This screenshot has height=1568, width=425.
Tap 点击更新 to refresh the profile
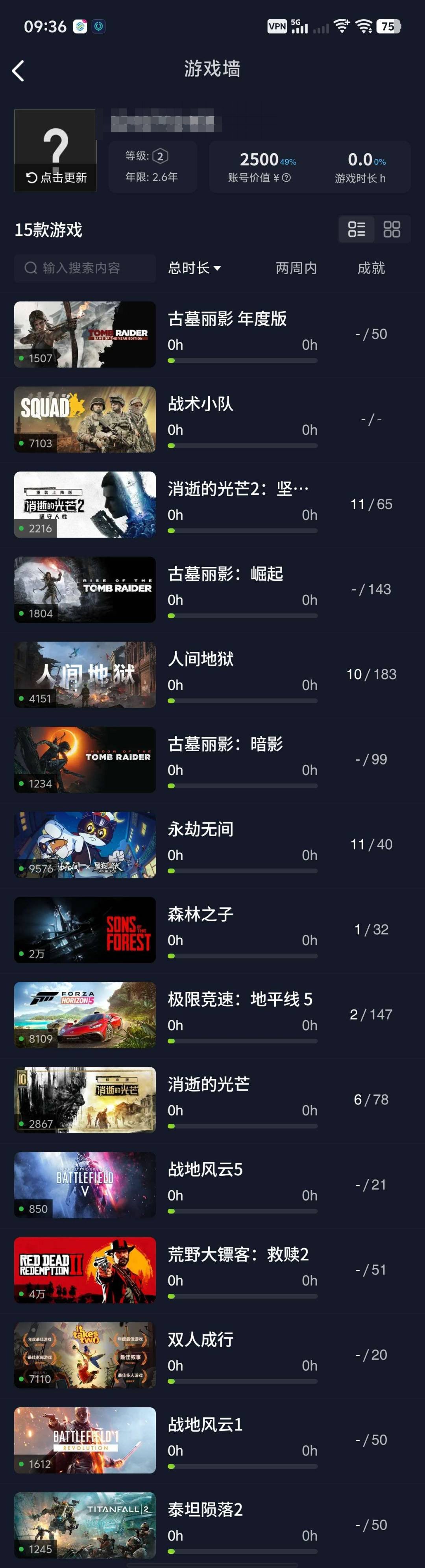[x=56, y=178]
